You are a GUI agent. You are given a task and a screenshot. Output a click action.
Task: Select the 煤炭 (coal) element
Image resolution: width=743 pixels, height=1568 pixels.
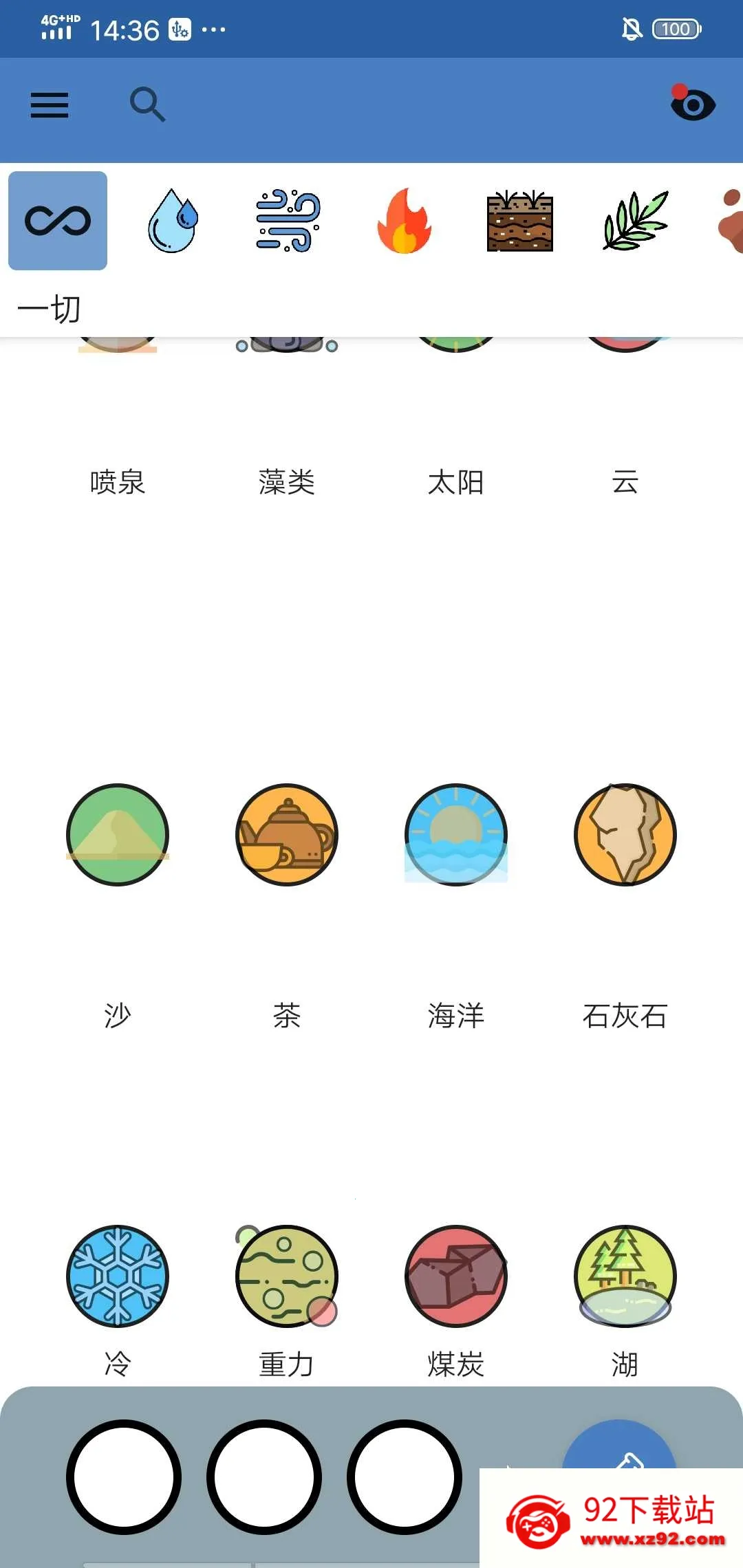point(456,1276)
